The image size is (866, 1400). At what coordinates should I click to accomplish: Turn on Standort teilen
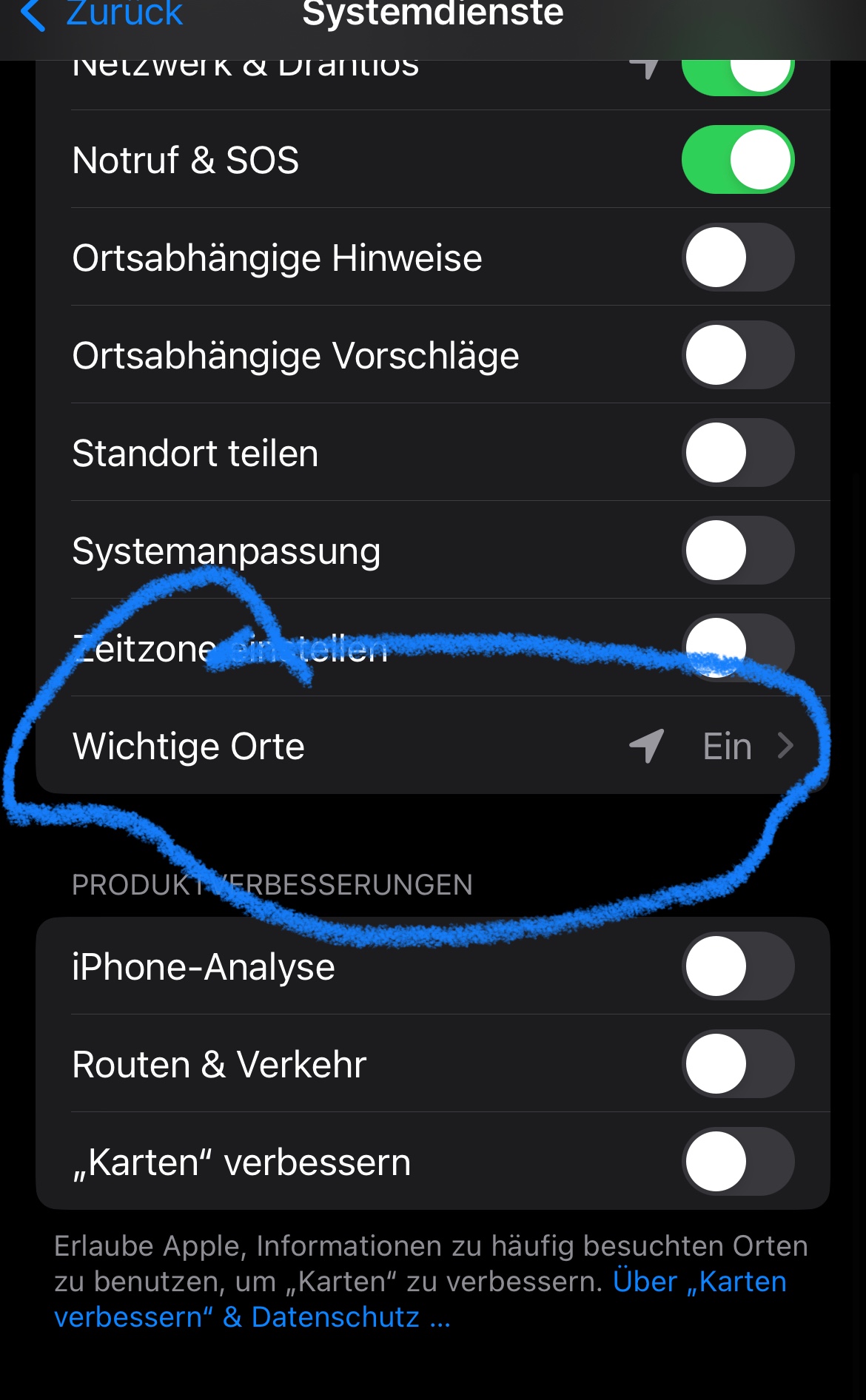[x=737, y=453]
